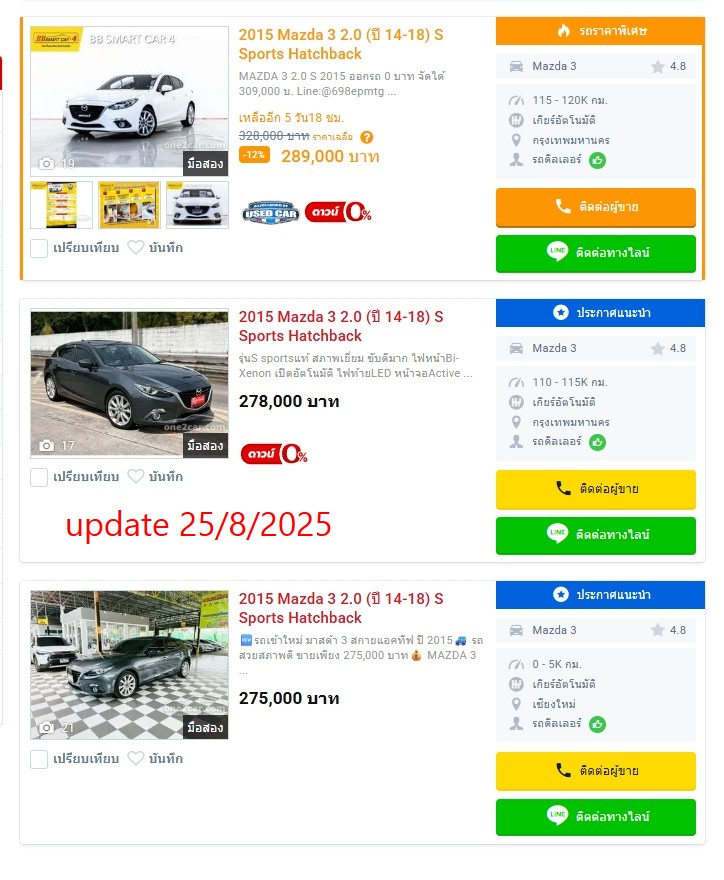Tap the price-drop question mark help icon
Screen dimensions: 724x880
coord(367,137)
